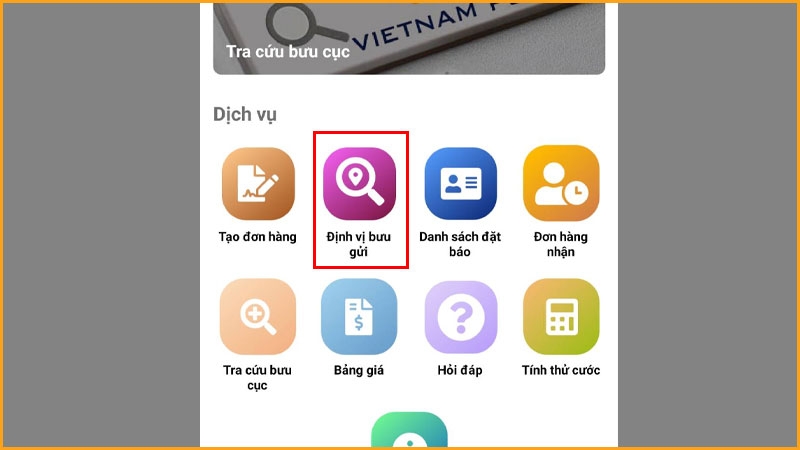Open Định vị bưu gửi service
Image resolution: width=800 pixels, height=450 pixels.
pos(360,184)
